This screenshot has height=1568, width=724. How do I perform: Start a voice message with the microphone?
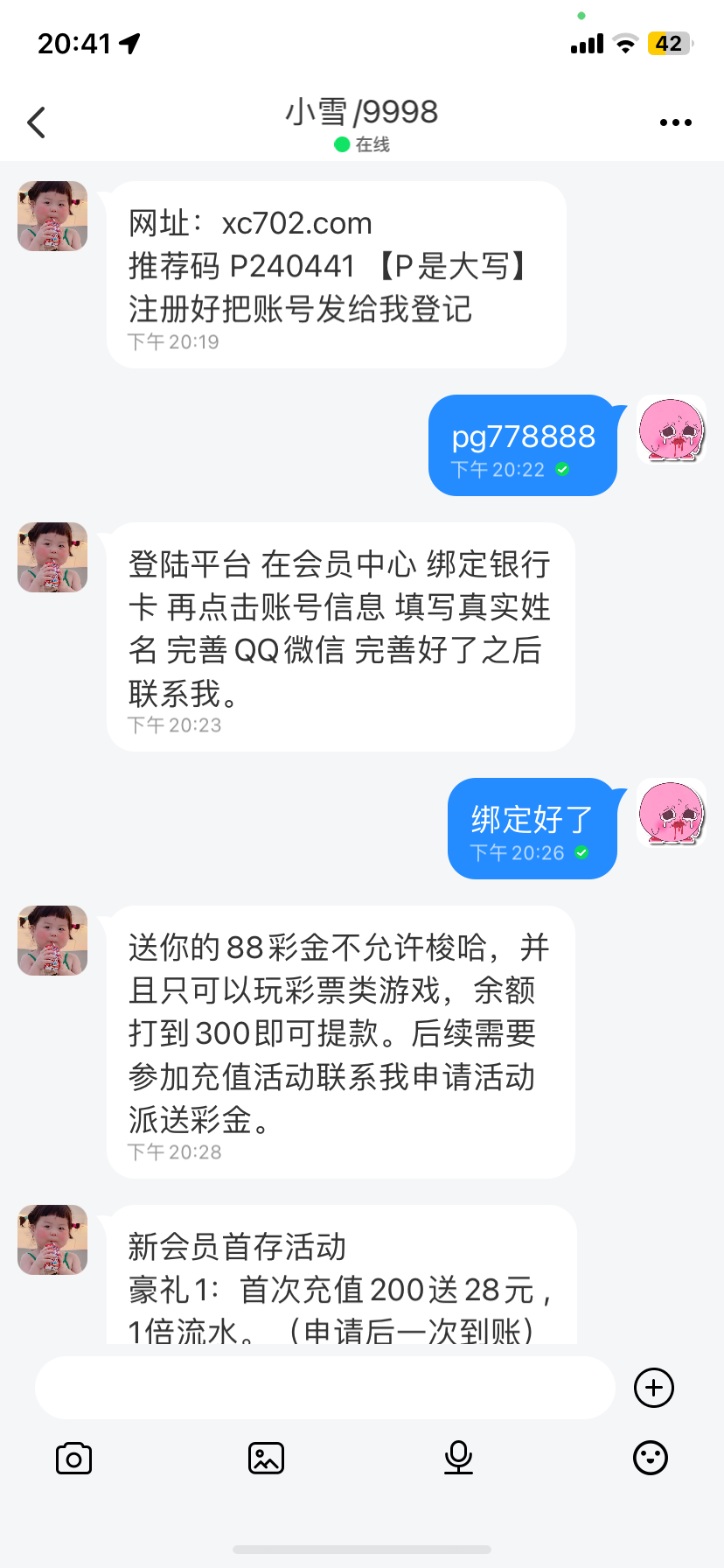[x=458, y=1459]
